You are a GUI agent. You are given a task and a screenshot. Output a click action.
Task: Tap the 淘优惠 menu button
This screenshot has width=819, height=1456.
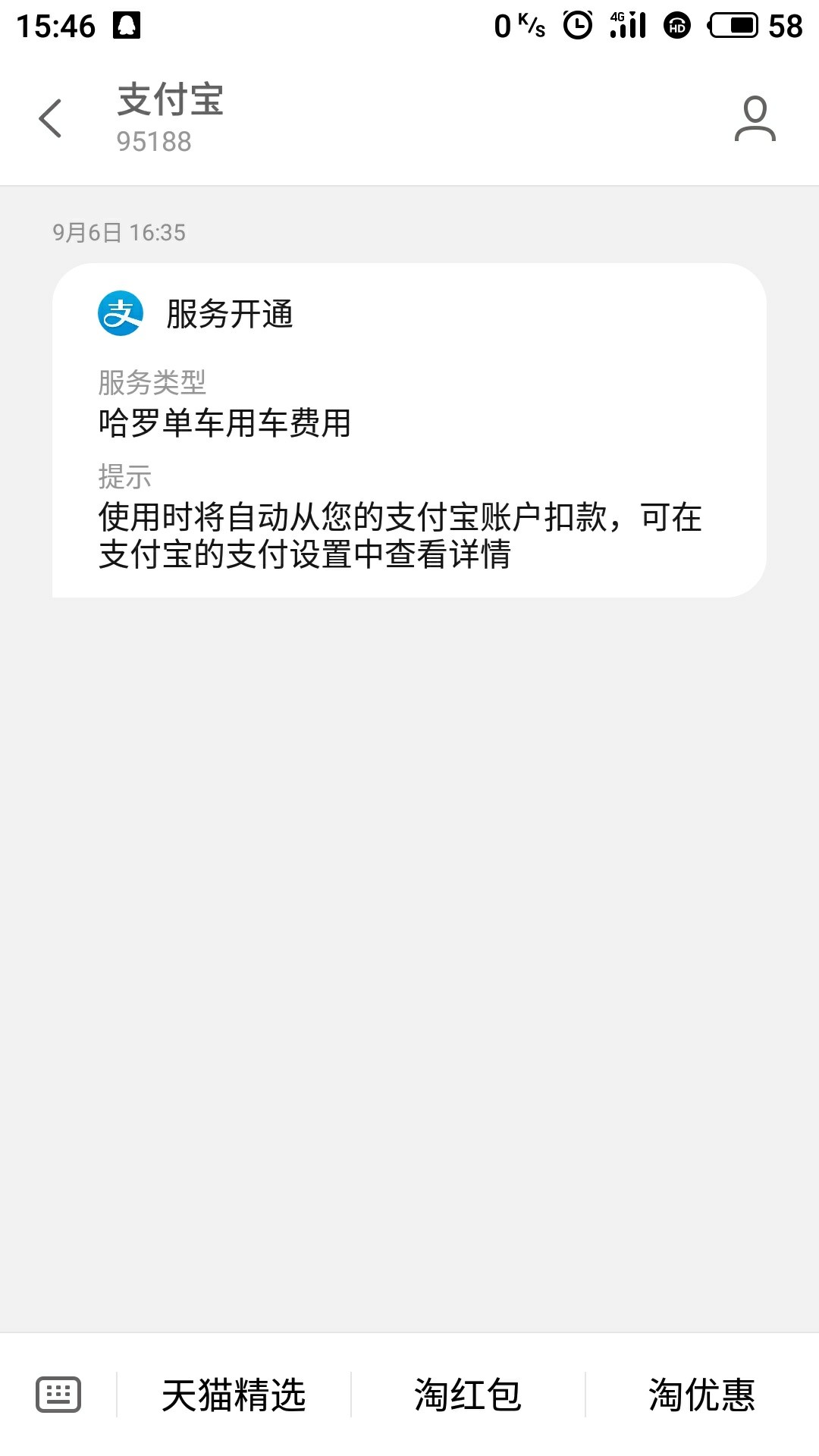(x=701, y=1395)
